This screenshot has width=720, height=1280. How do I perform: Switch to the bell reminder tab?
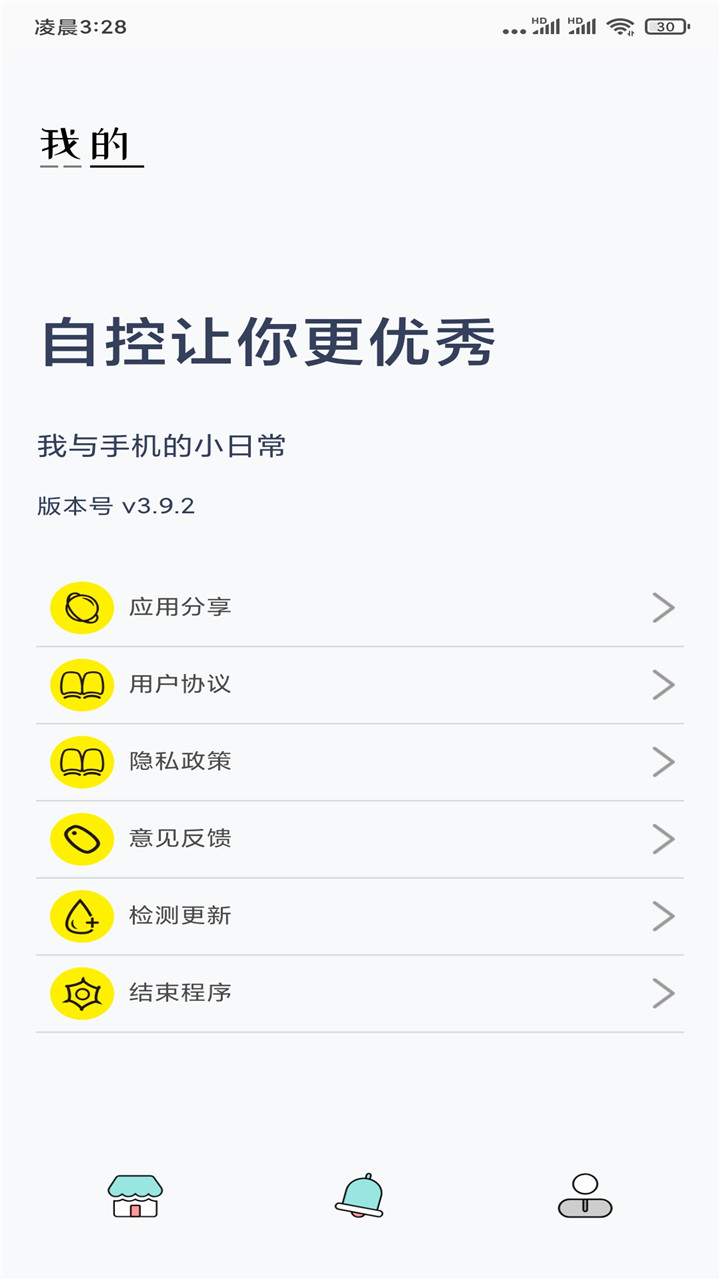pos(359,1196)
